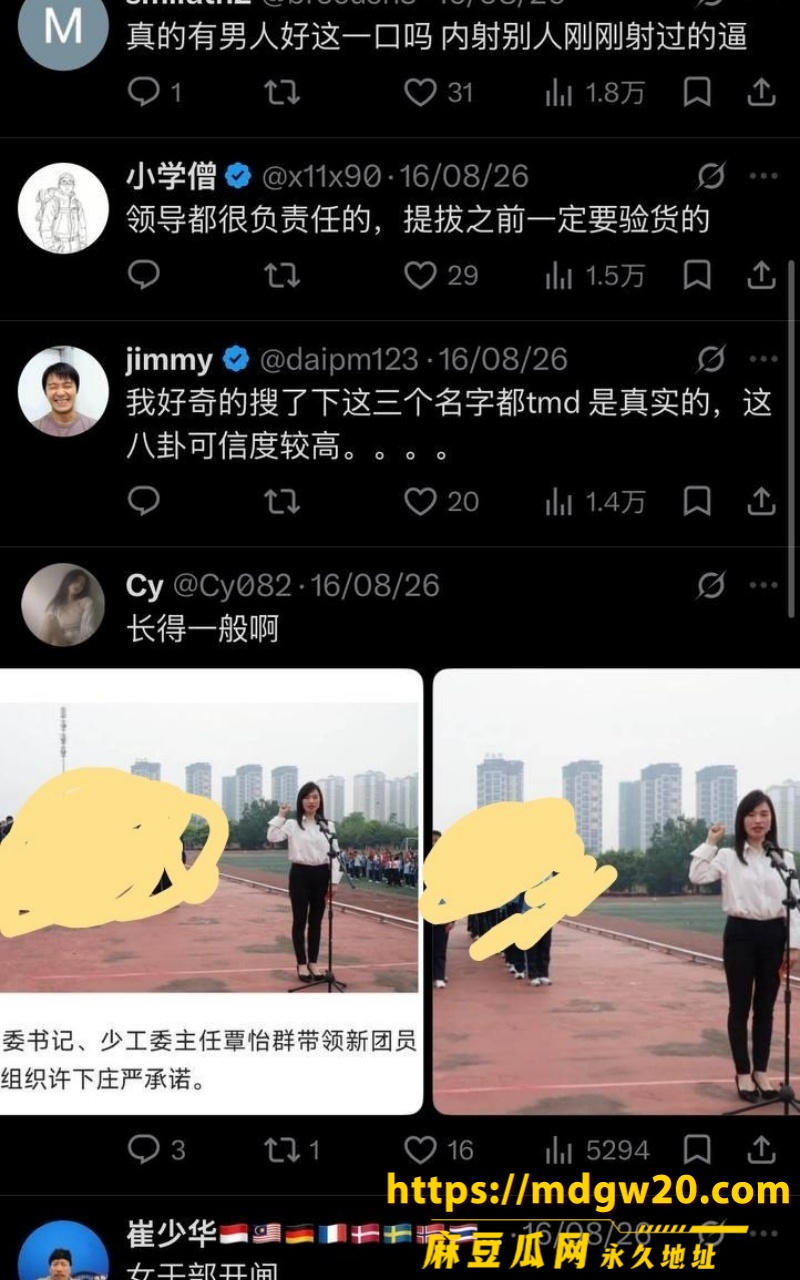Screen dimensions: 800x1280
Task: Open the right photo in Cy's reply
Action: coord(616,891)
